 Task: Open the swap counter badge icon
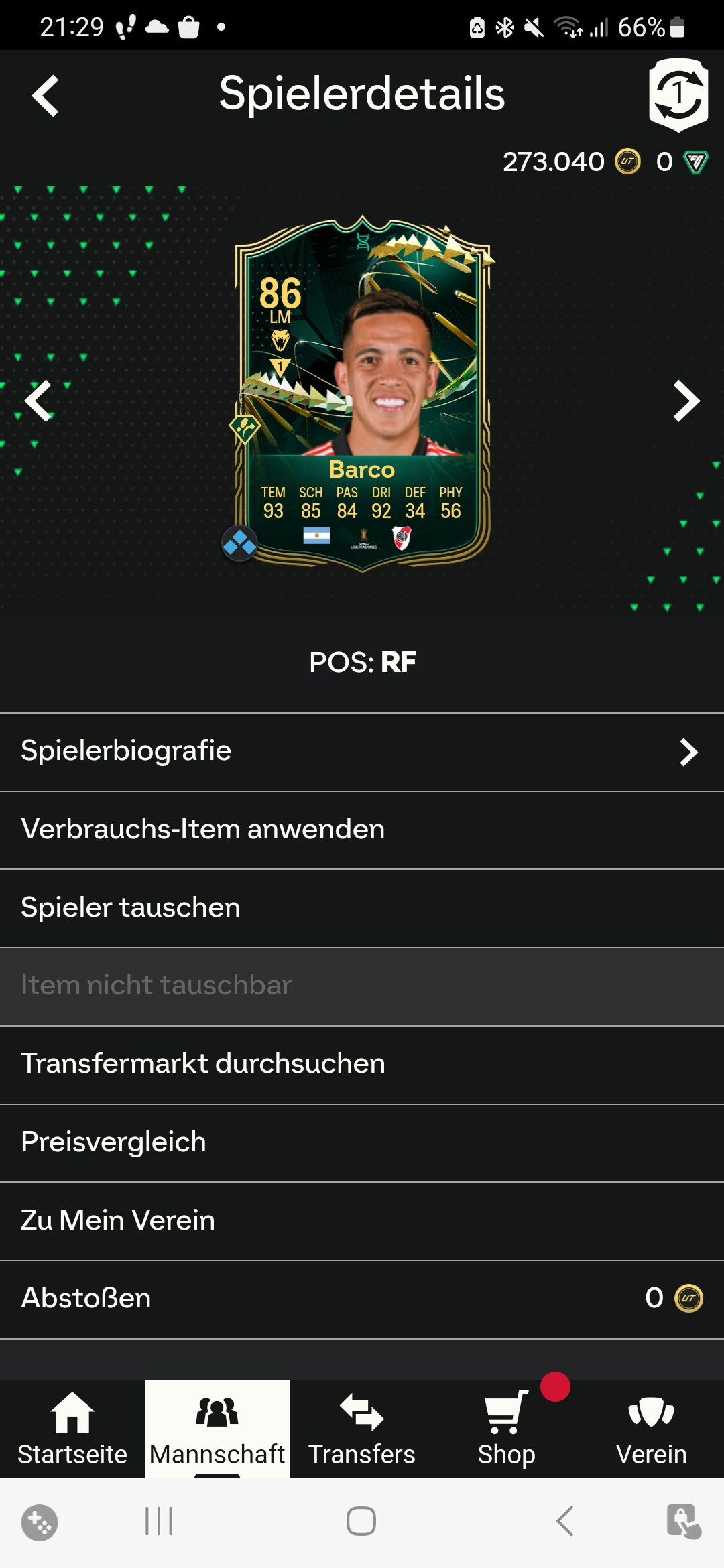678,94
